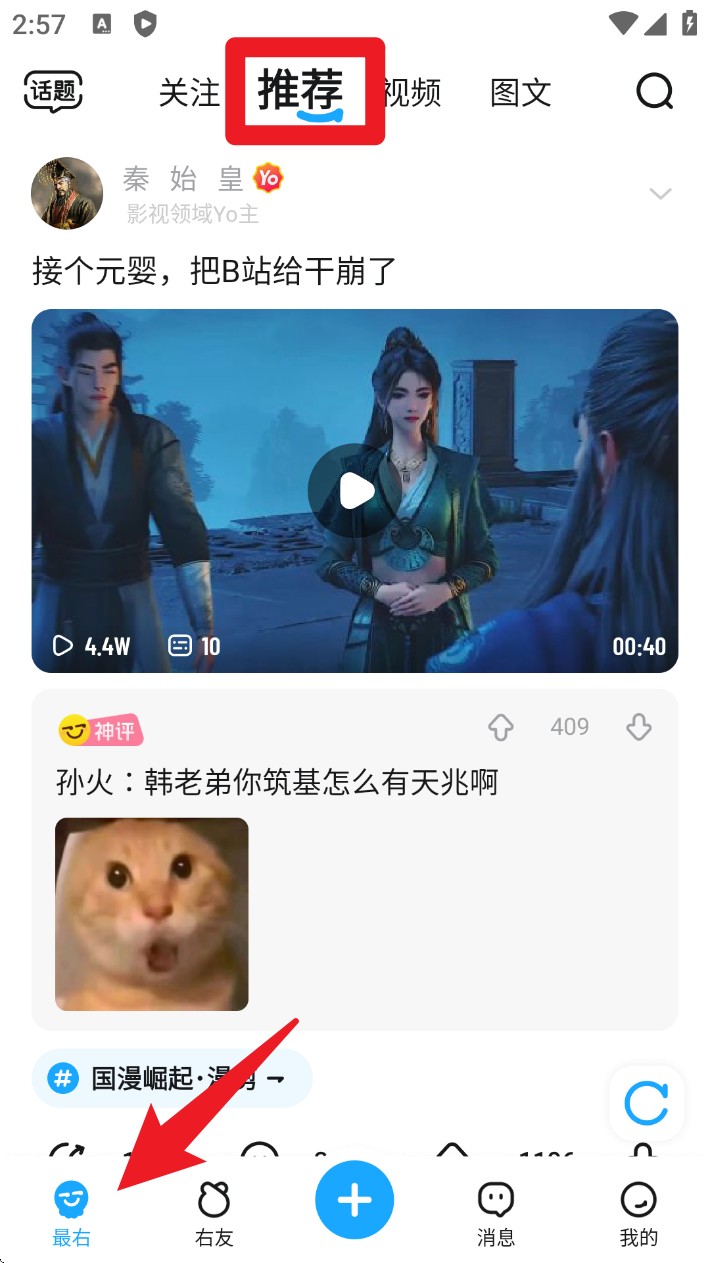Switch to the 关注 tab
The width and height of the screenshot is (710, 1263).
pos(189,93)
